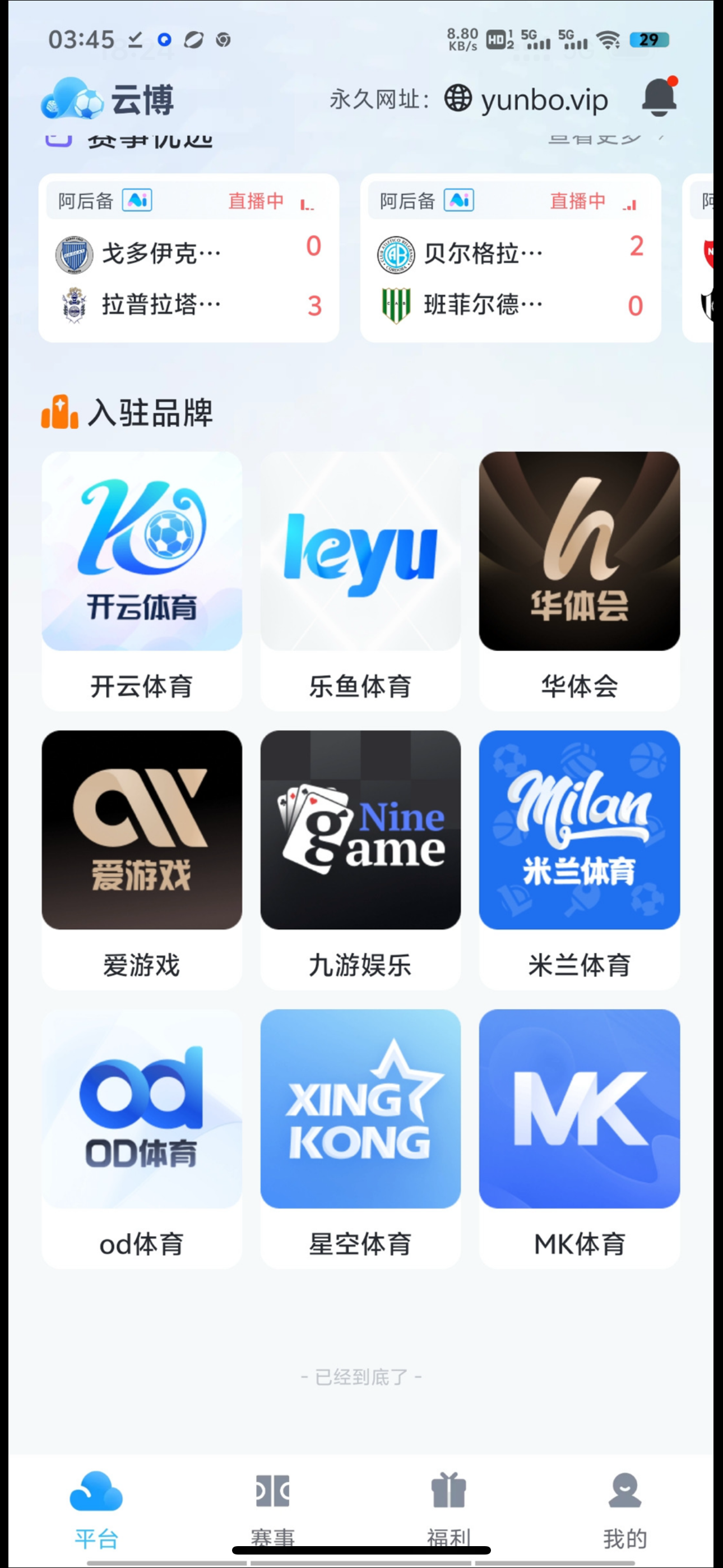This screenshot has height=1568, width=723.
Task: Open the notifications bell
Action: point(659,98)
